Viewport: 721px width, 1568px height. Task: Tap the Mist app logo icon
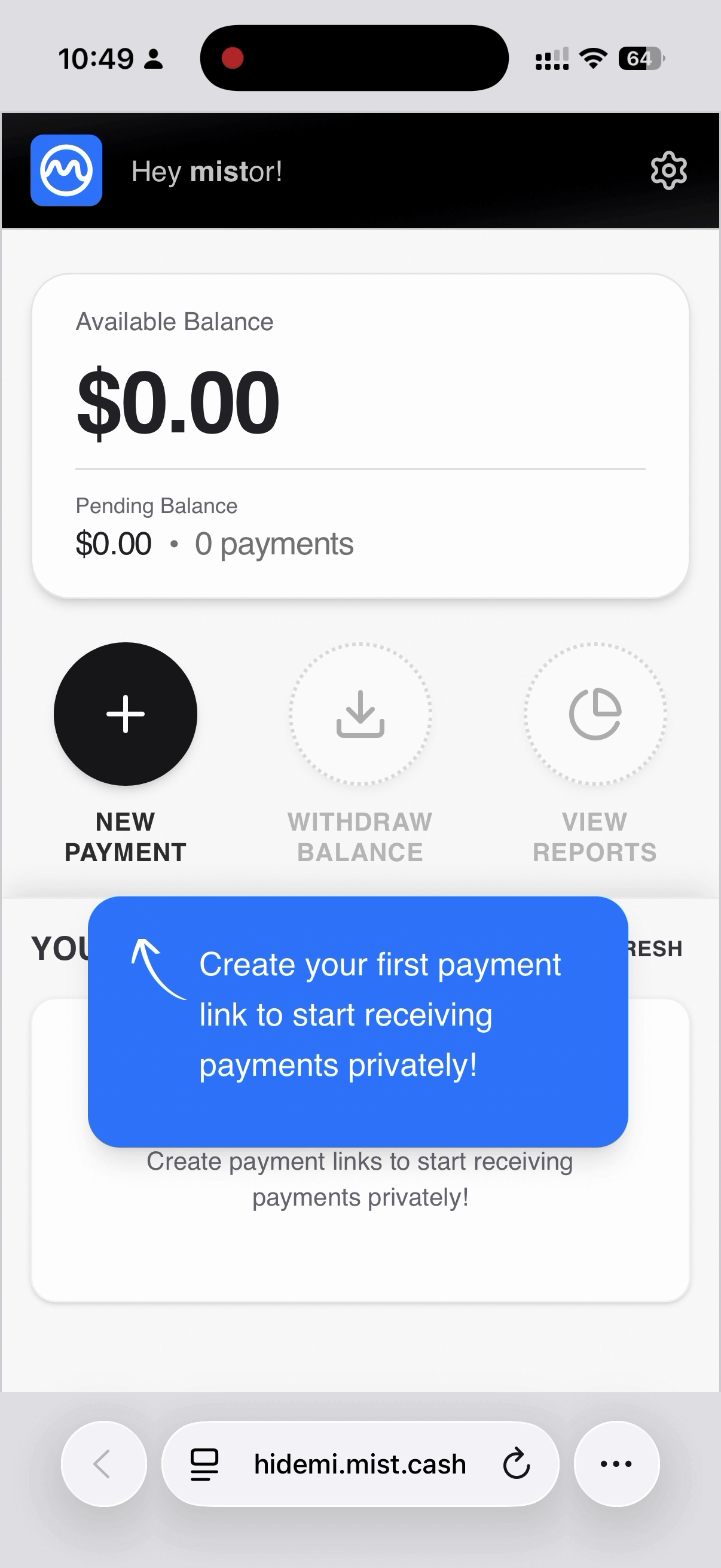[x=66, y=170]
